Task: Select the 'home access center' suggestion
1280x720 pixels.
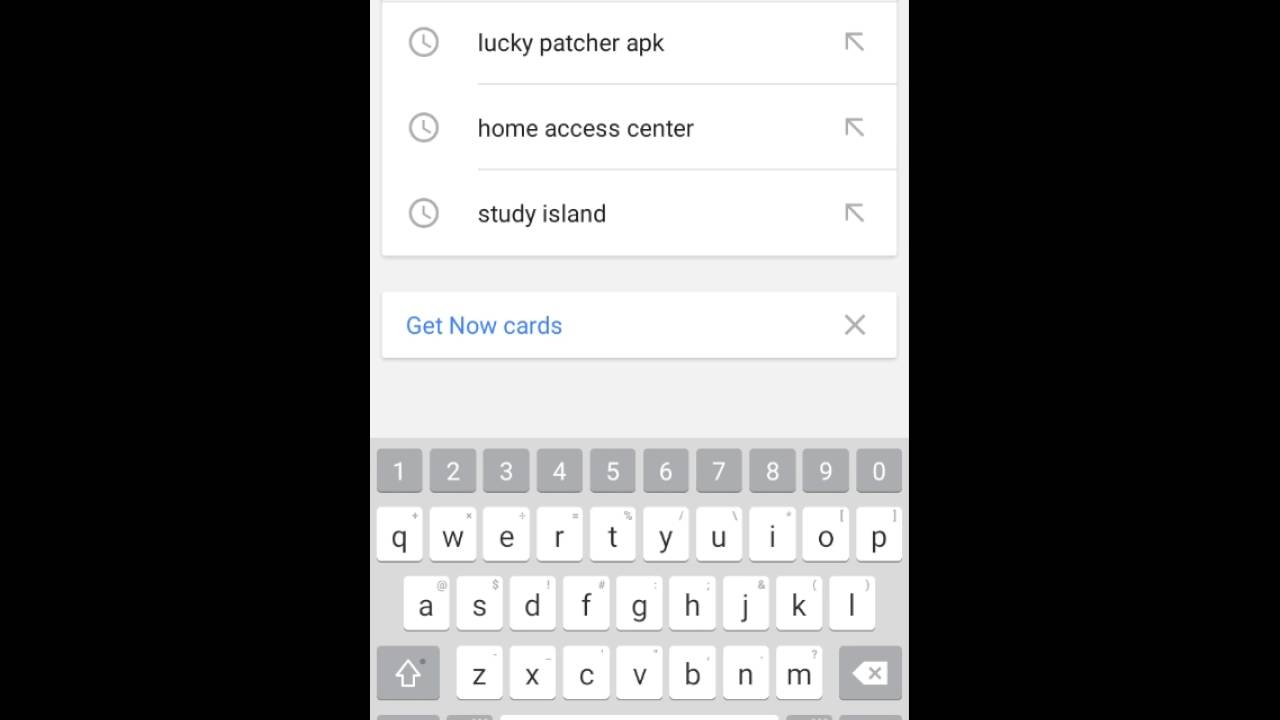Action: click(x=585, y=128)
